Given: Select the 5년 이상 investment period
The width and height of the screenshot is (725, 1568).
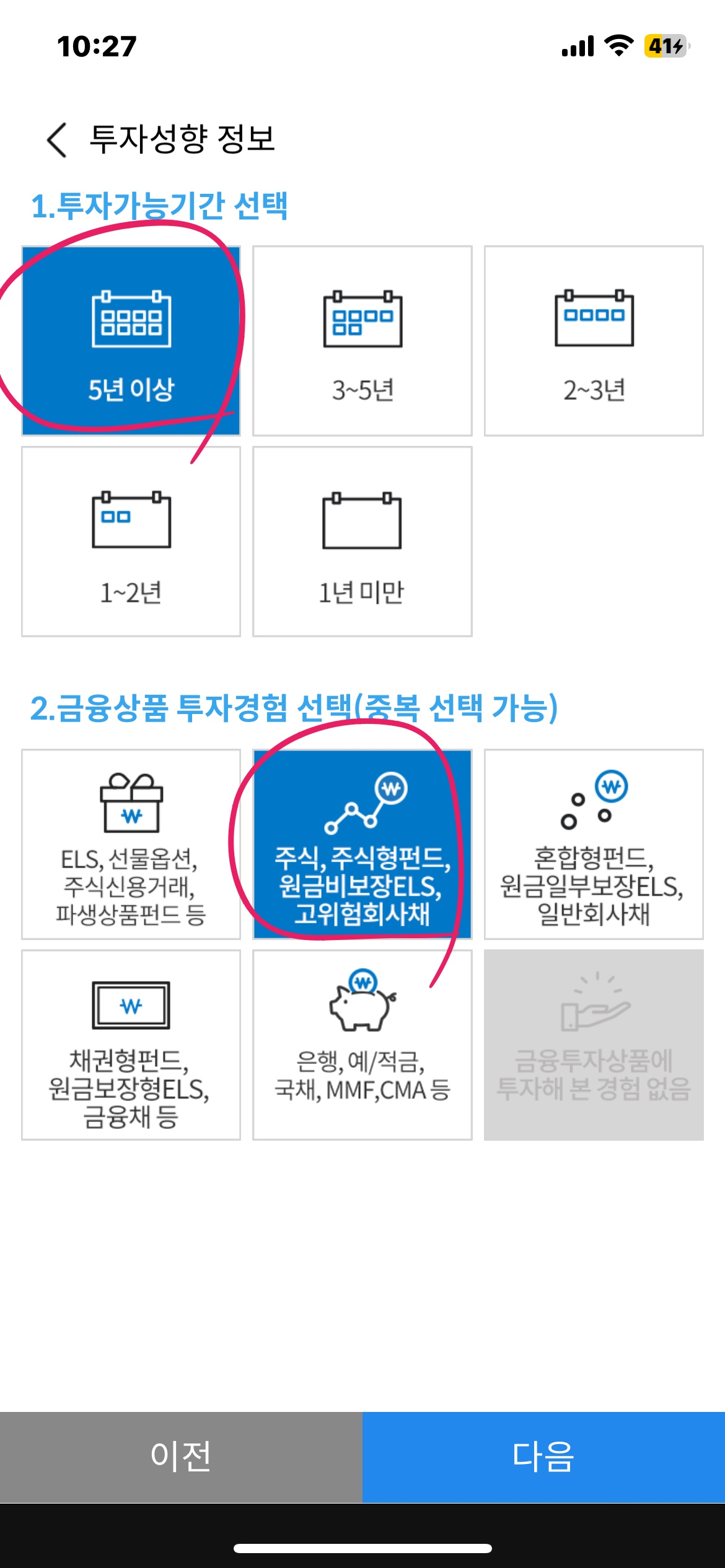Looking at the screenshot, I should [131, 341].
